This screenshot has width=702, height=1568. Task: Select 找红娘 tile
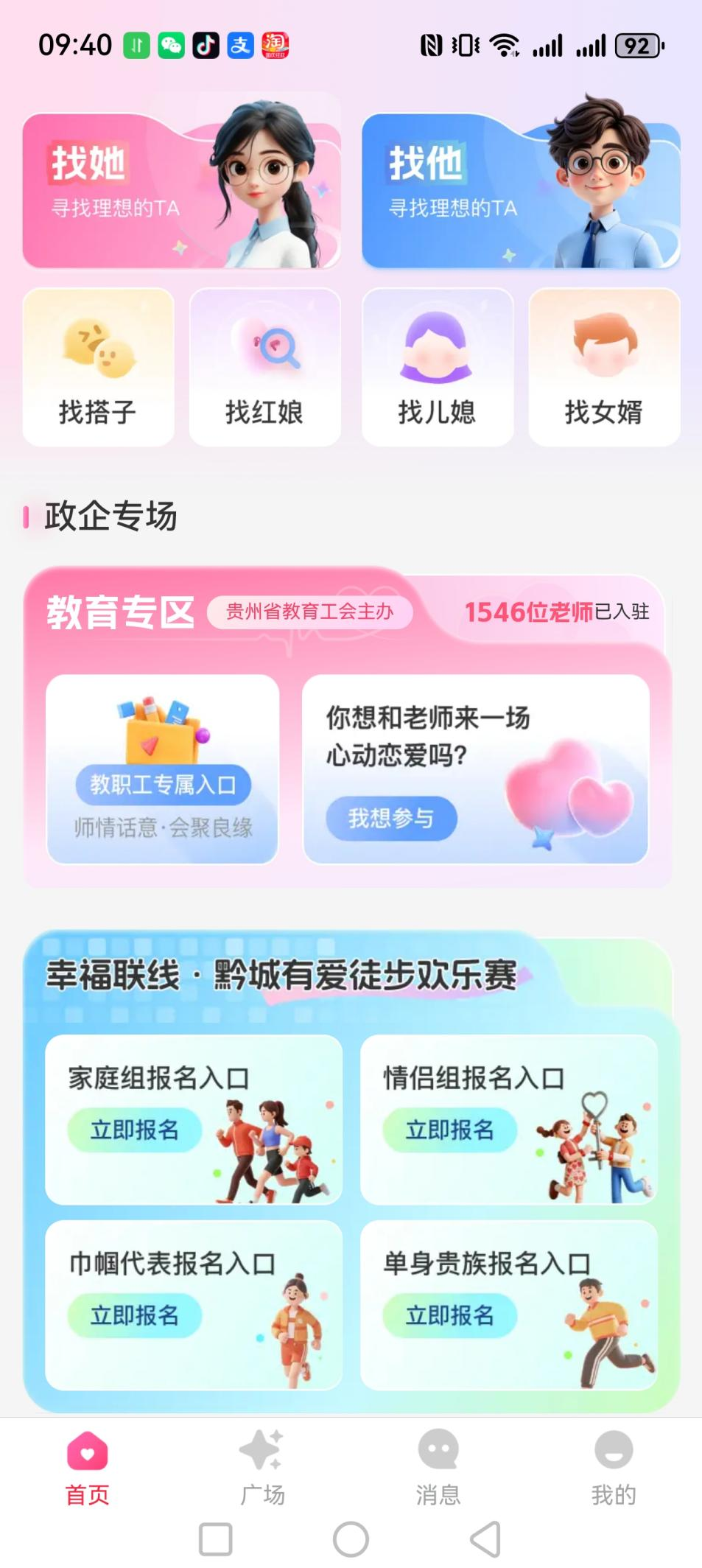[264, 367]
